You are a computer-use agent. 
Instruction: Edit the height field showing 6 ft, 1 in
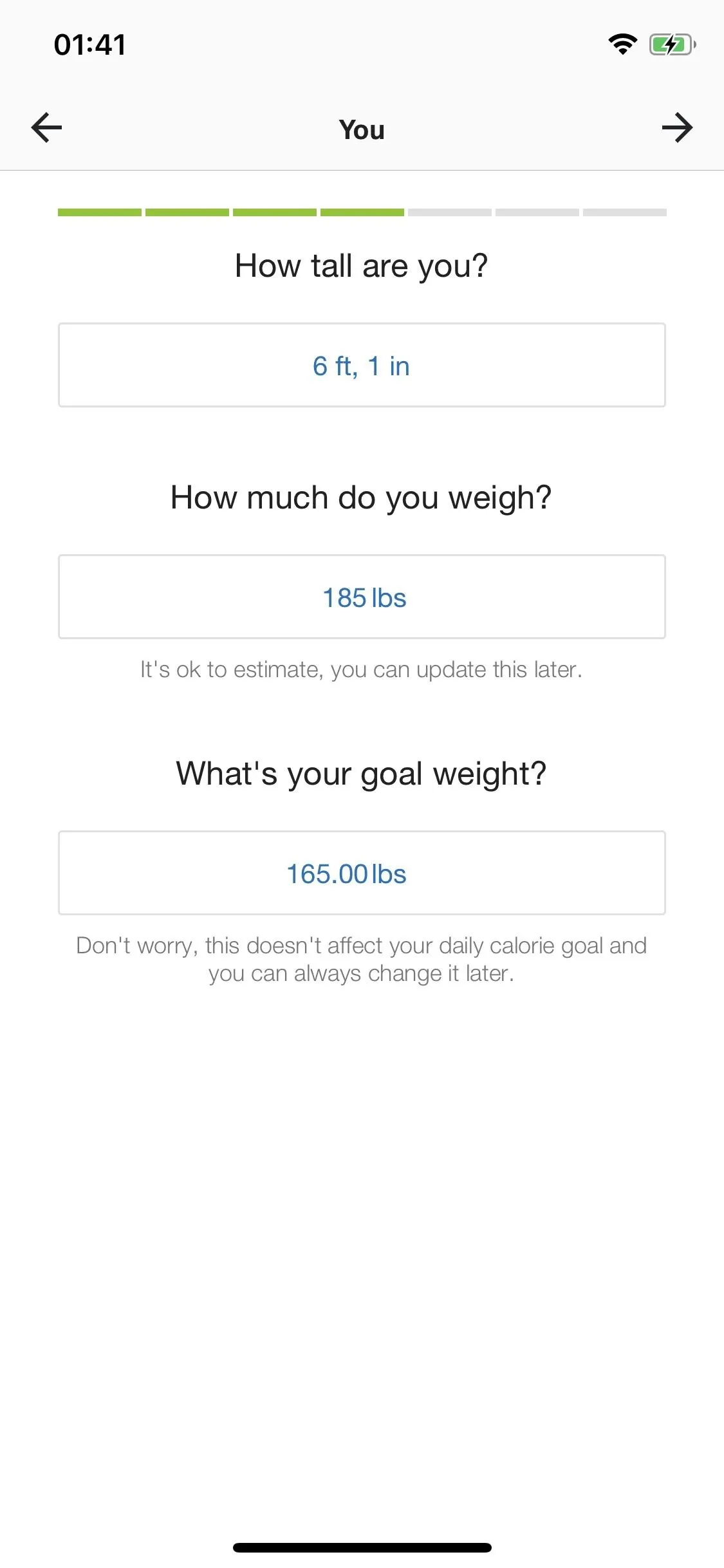pos(362,365)
